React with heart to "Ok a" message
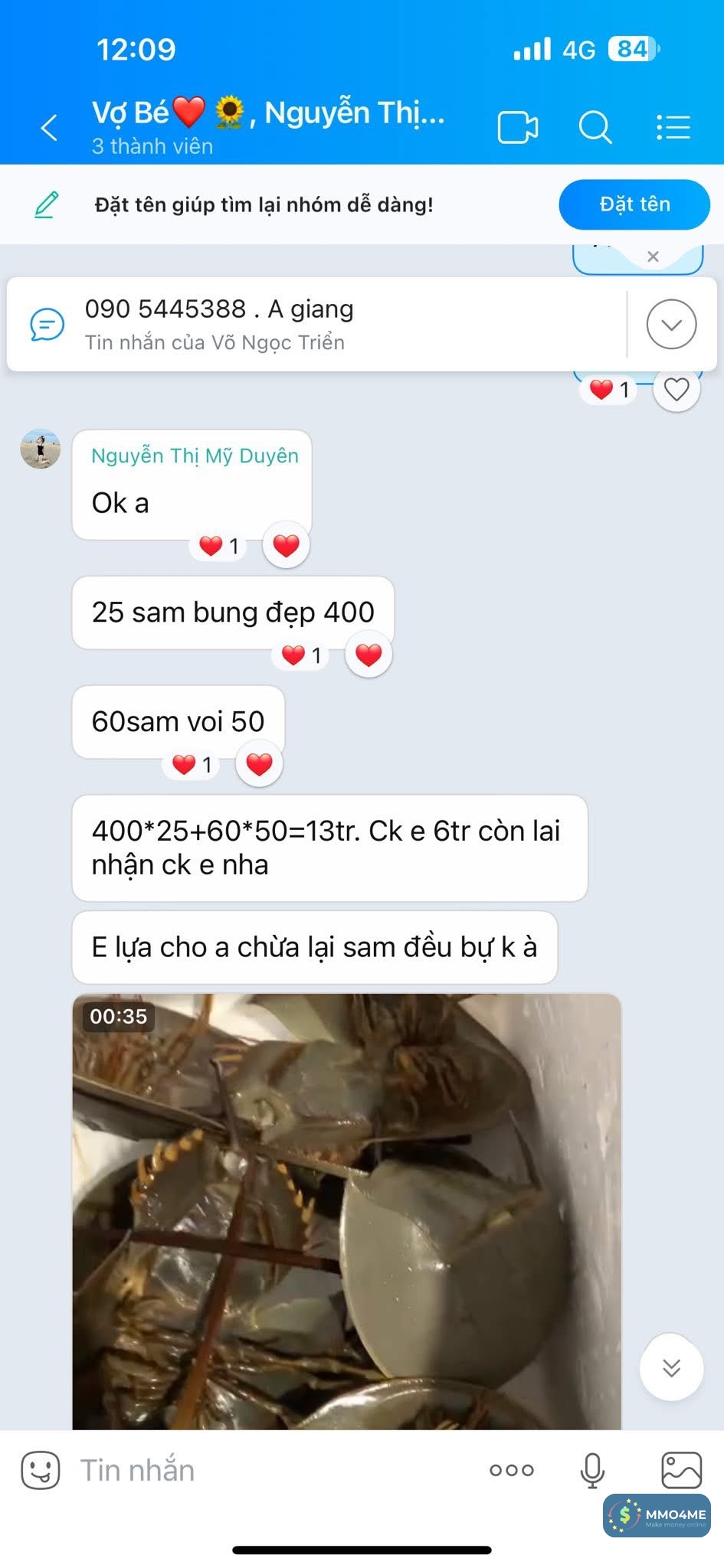This screenshot has height=1568, width=724. pyautogui.click(x=286, y=545)
